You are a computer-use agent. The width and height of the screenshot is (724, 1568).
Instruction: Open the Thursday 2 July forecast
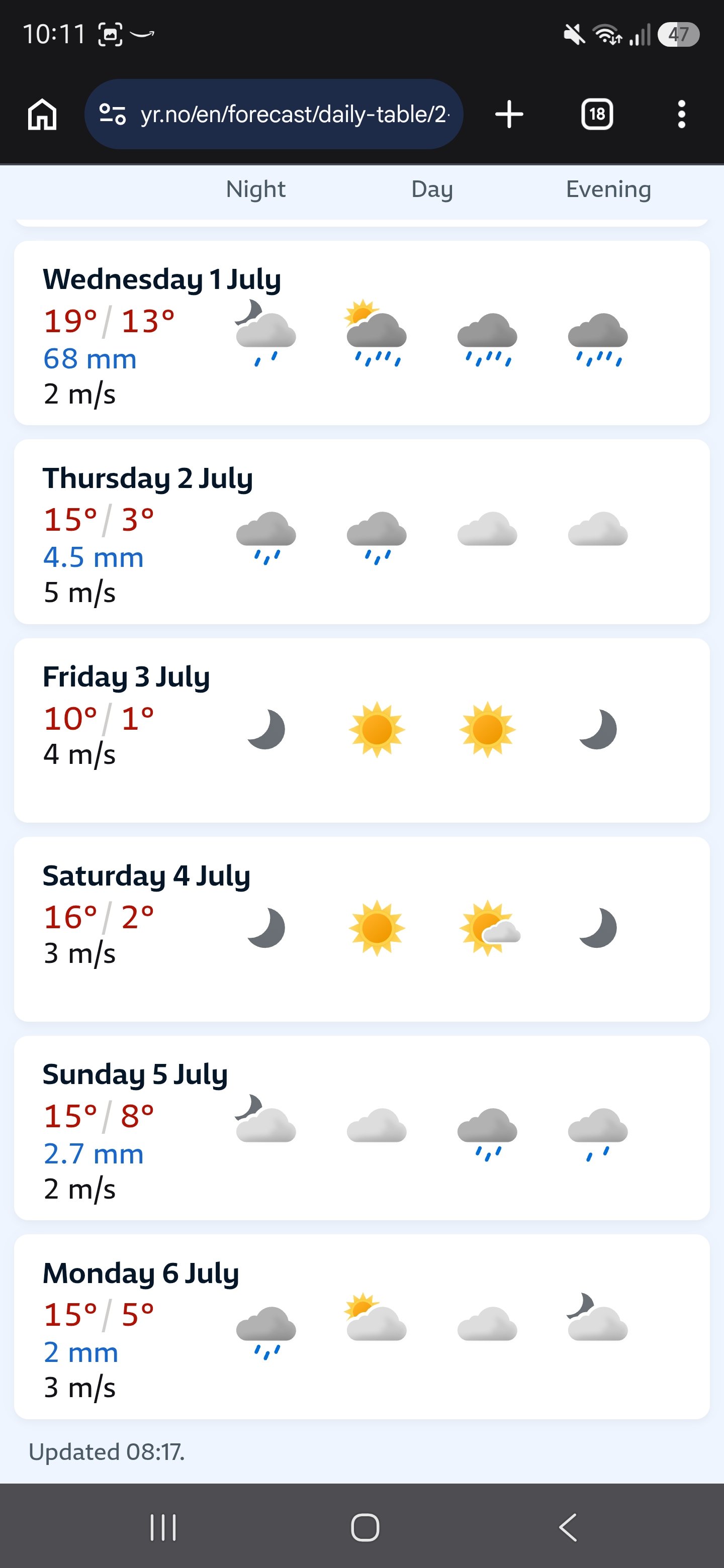[361, 531]
